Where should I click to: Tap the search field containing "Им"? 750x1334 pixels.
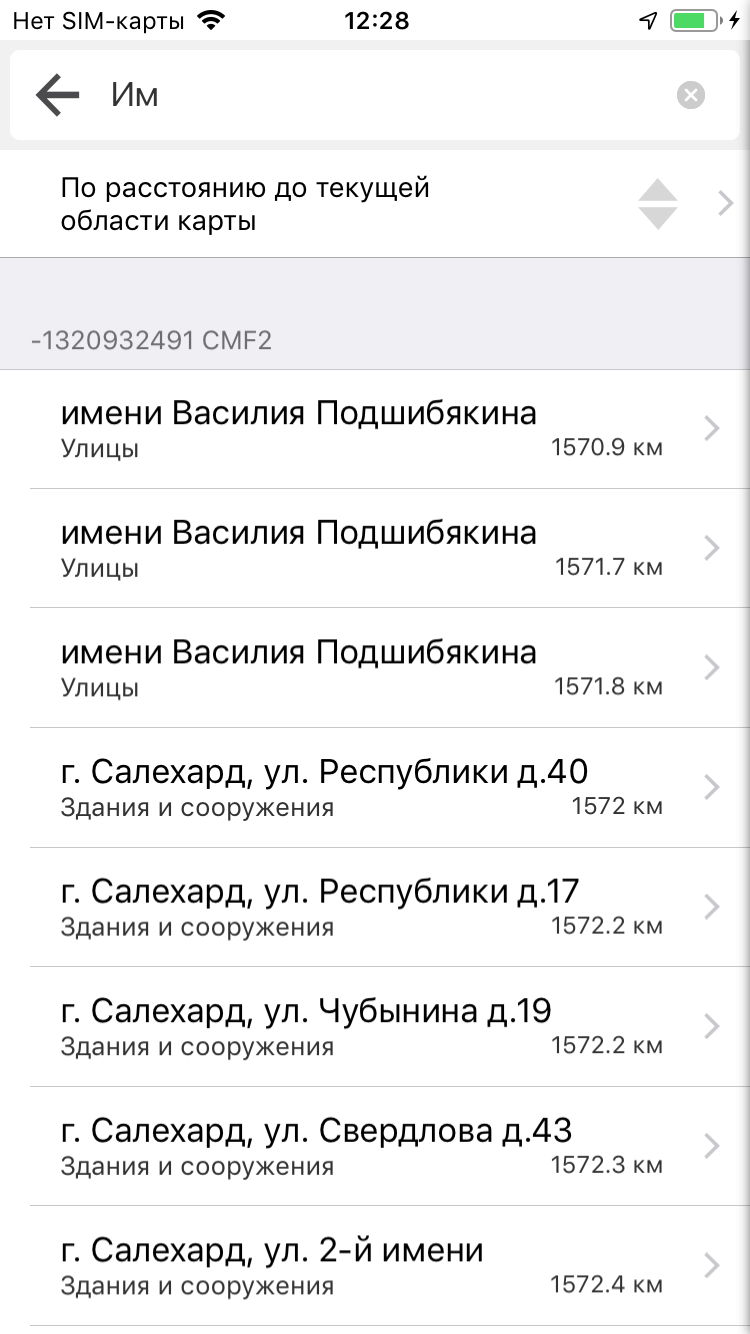pyautogui.click(x=380, y=95)
